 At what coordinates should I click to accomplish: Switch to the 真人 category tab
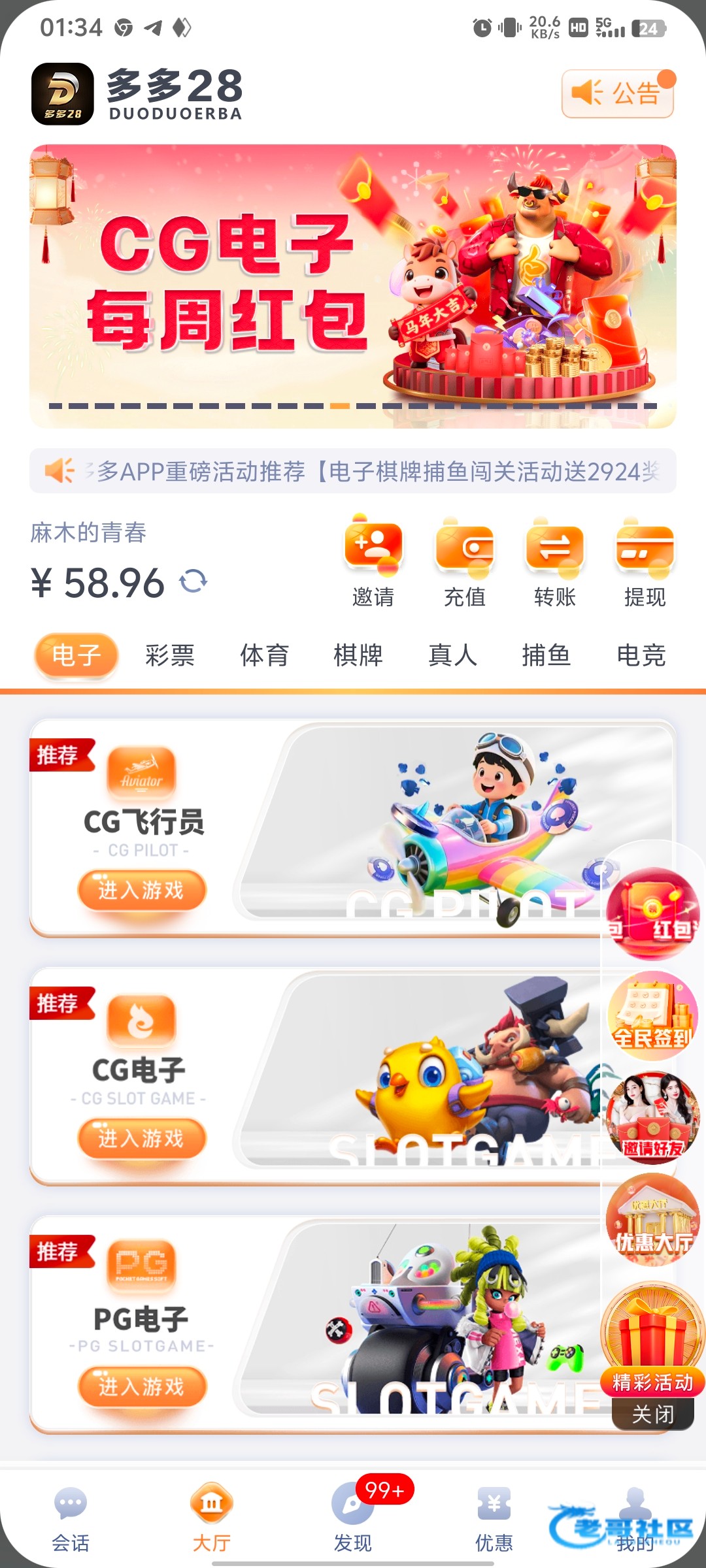pos(452,655)
